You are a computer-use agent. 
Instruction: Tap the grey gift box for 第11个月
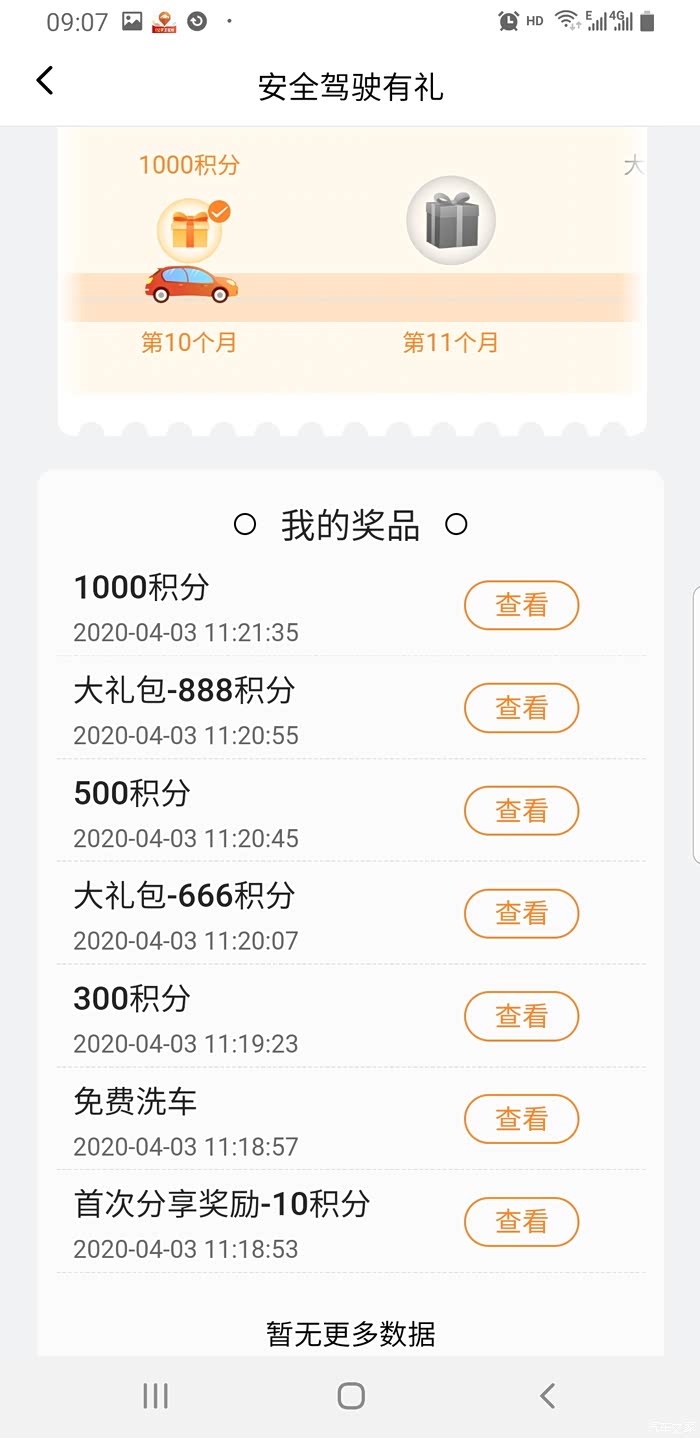pyautogui.click(x=450, y=222)
